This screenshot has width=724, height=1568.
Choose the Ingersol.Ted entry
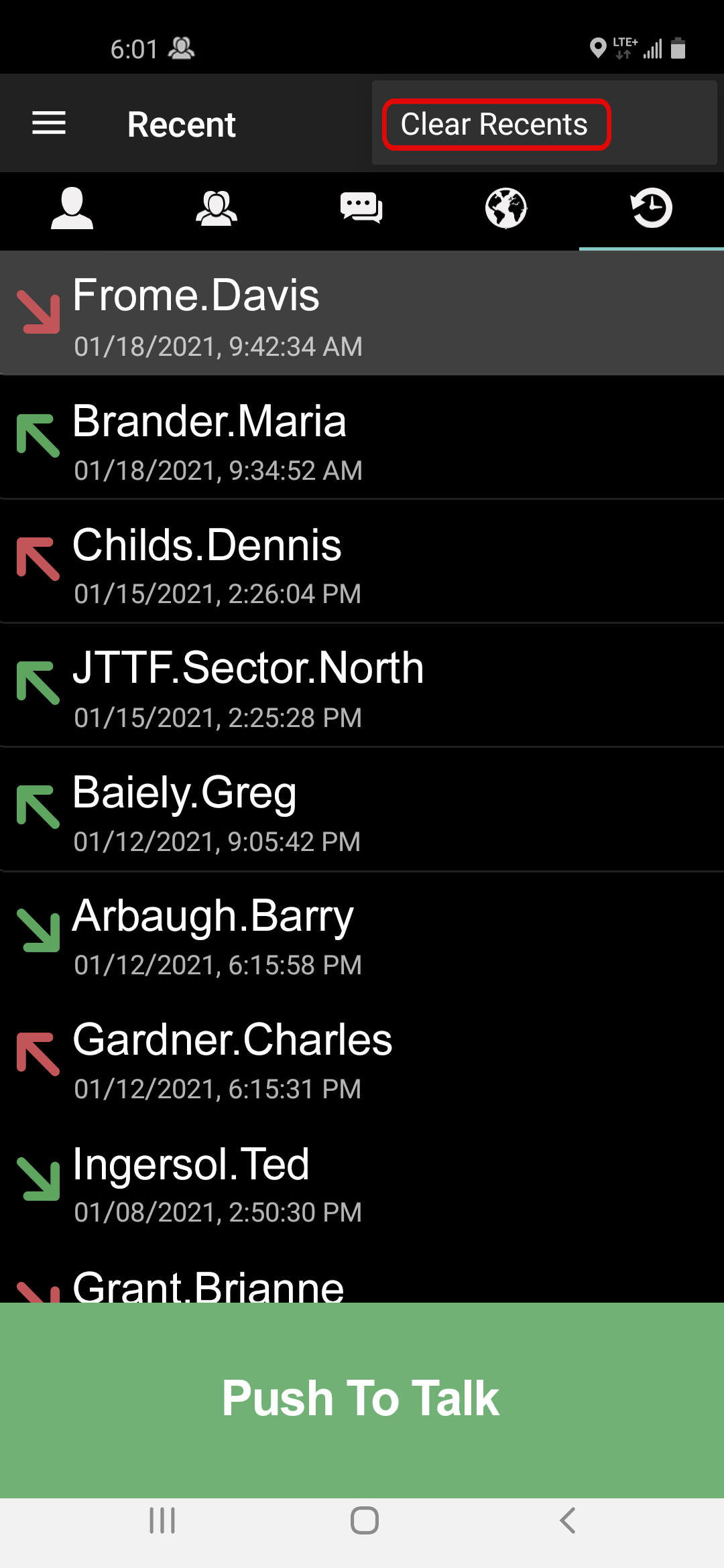coord(362,1181)
